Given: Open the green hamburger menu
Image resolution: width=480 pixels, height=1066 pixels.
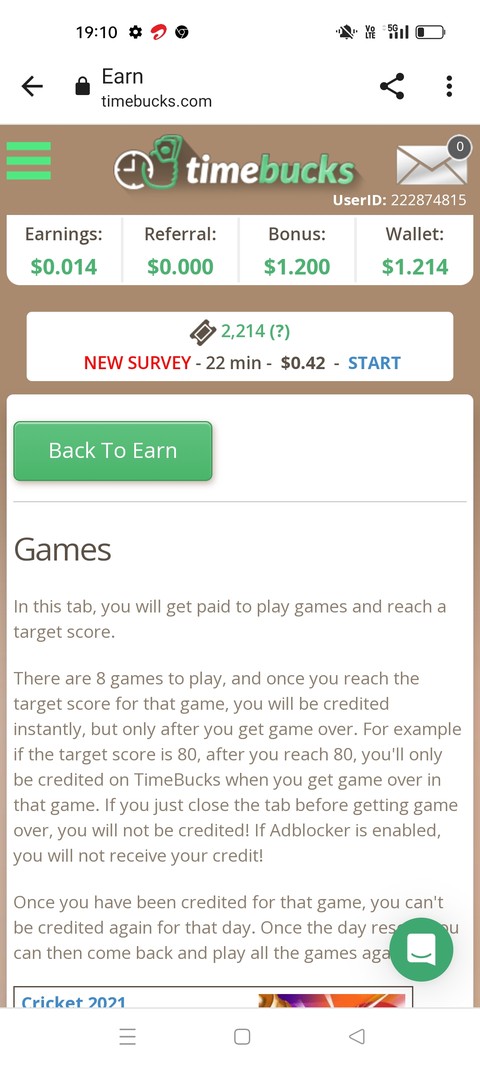Looking at the screenshot, I should (29, 161).
